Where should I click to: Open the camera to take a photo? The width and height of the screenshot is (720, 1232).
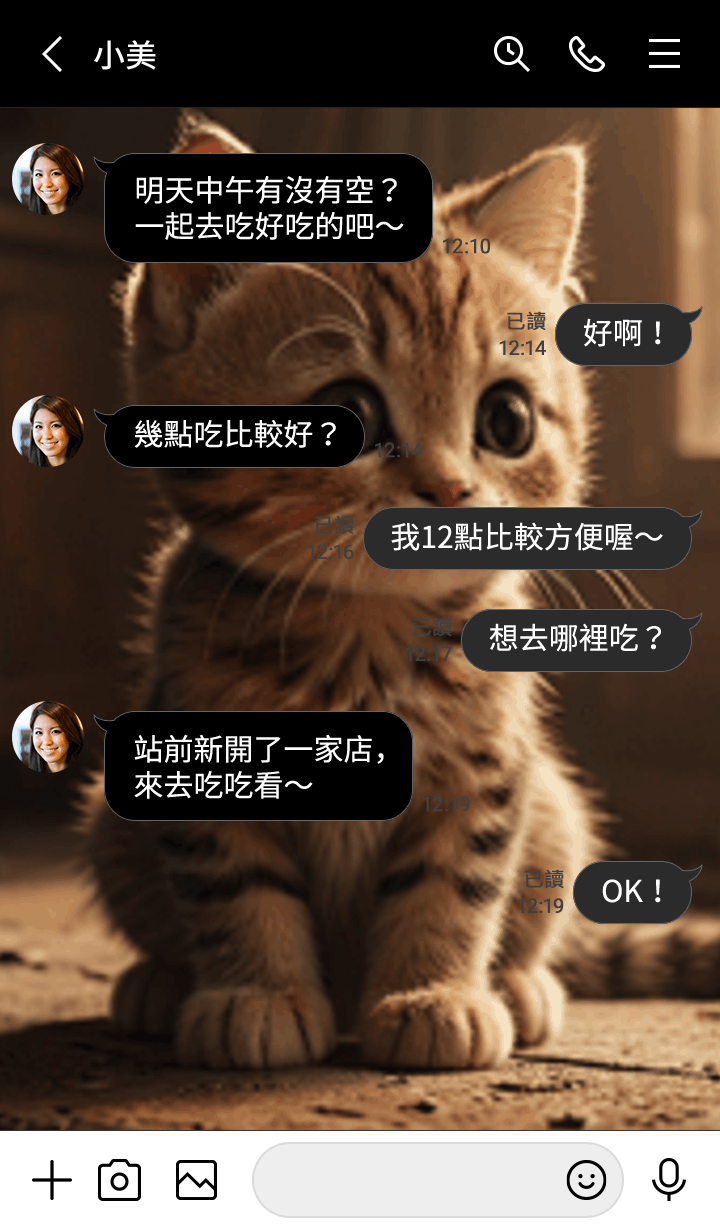click(x=119, y=1181)
